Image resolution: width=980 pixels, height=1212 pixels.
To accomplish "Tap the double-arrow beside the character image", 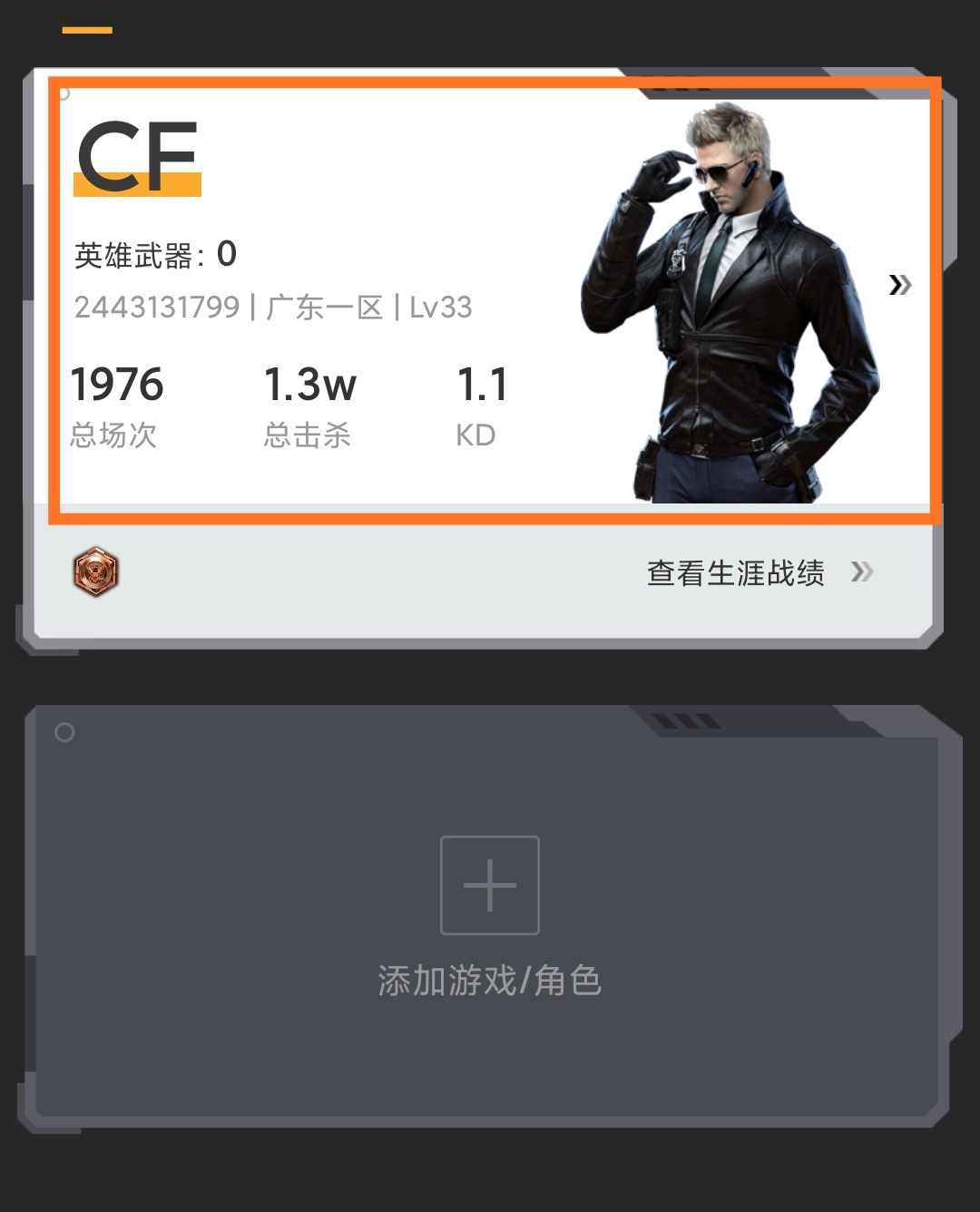I will tap(899, 285).
